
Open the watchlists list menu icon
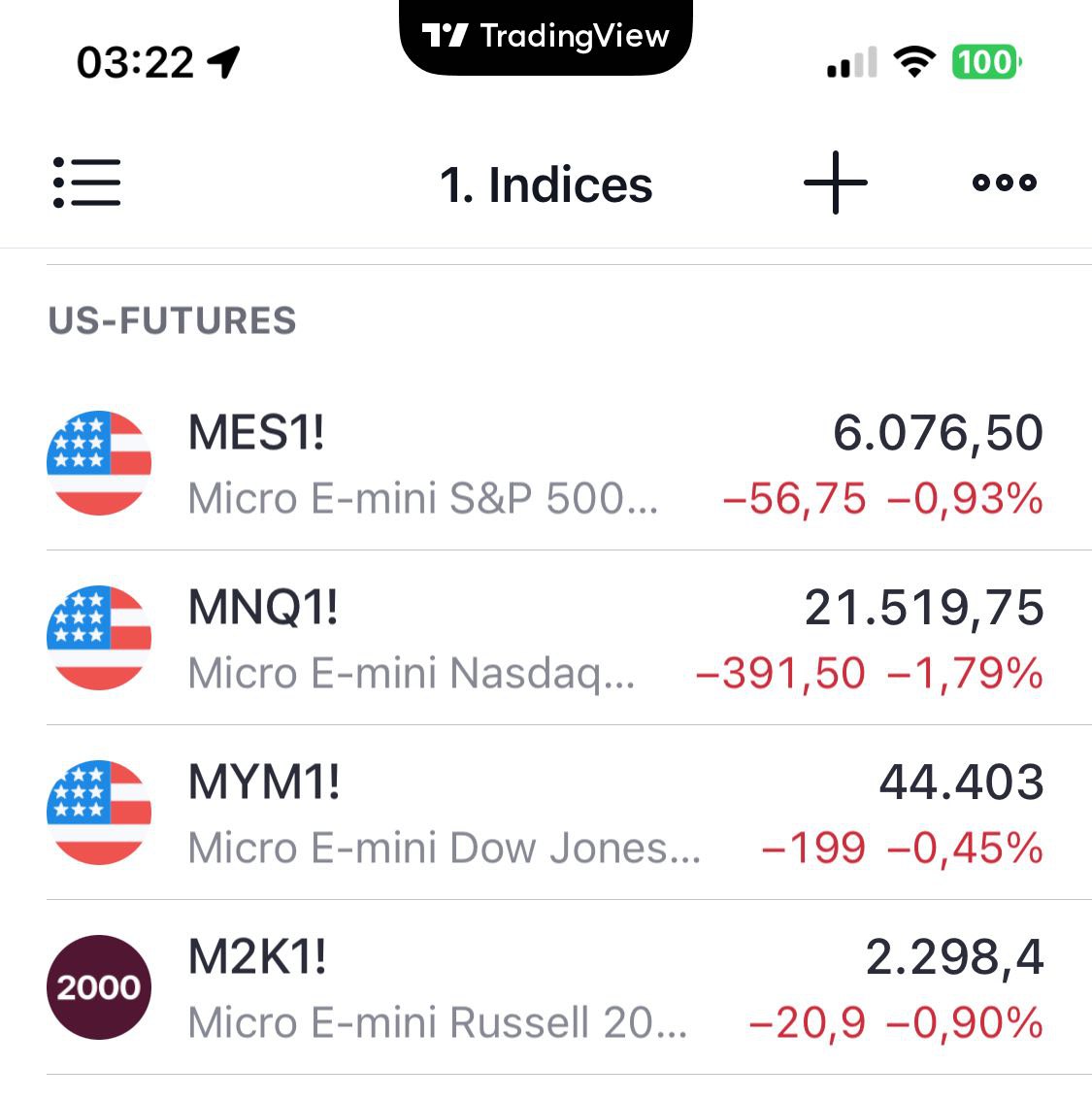coord(87,183)
